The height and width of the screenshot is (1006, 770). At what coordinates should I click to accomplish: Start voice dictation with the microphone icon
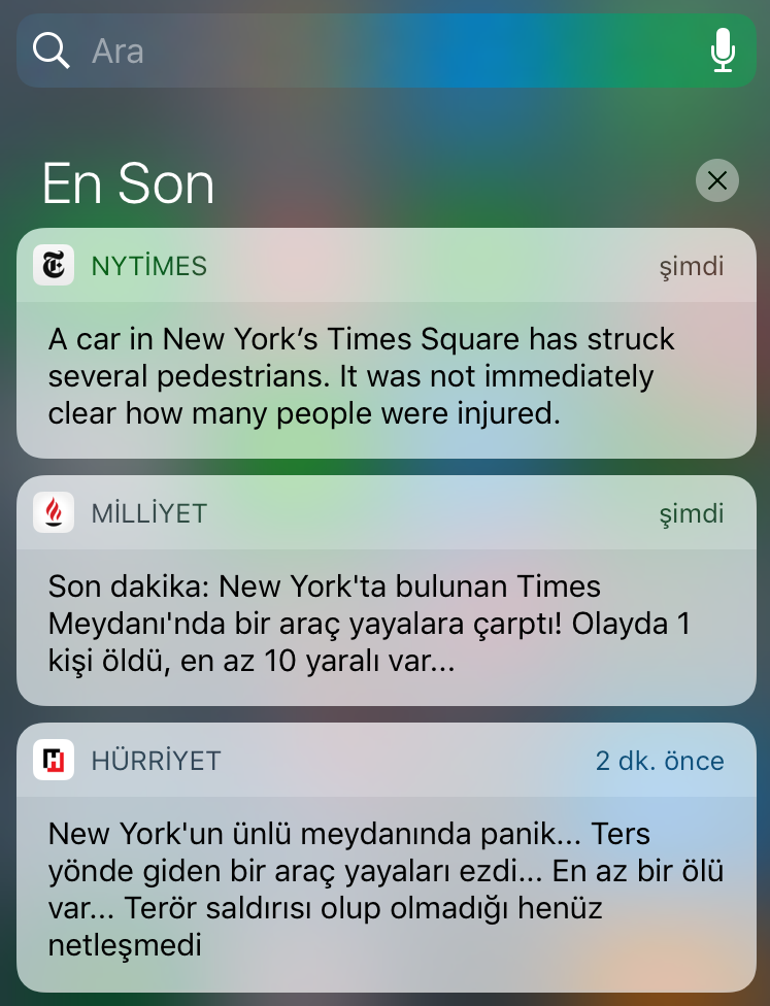722,51
